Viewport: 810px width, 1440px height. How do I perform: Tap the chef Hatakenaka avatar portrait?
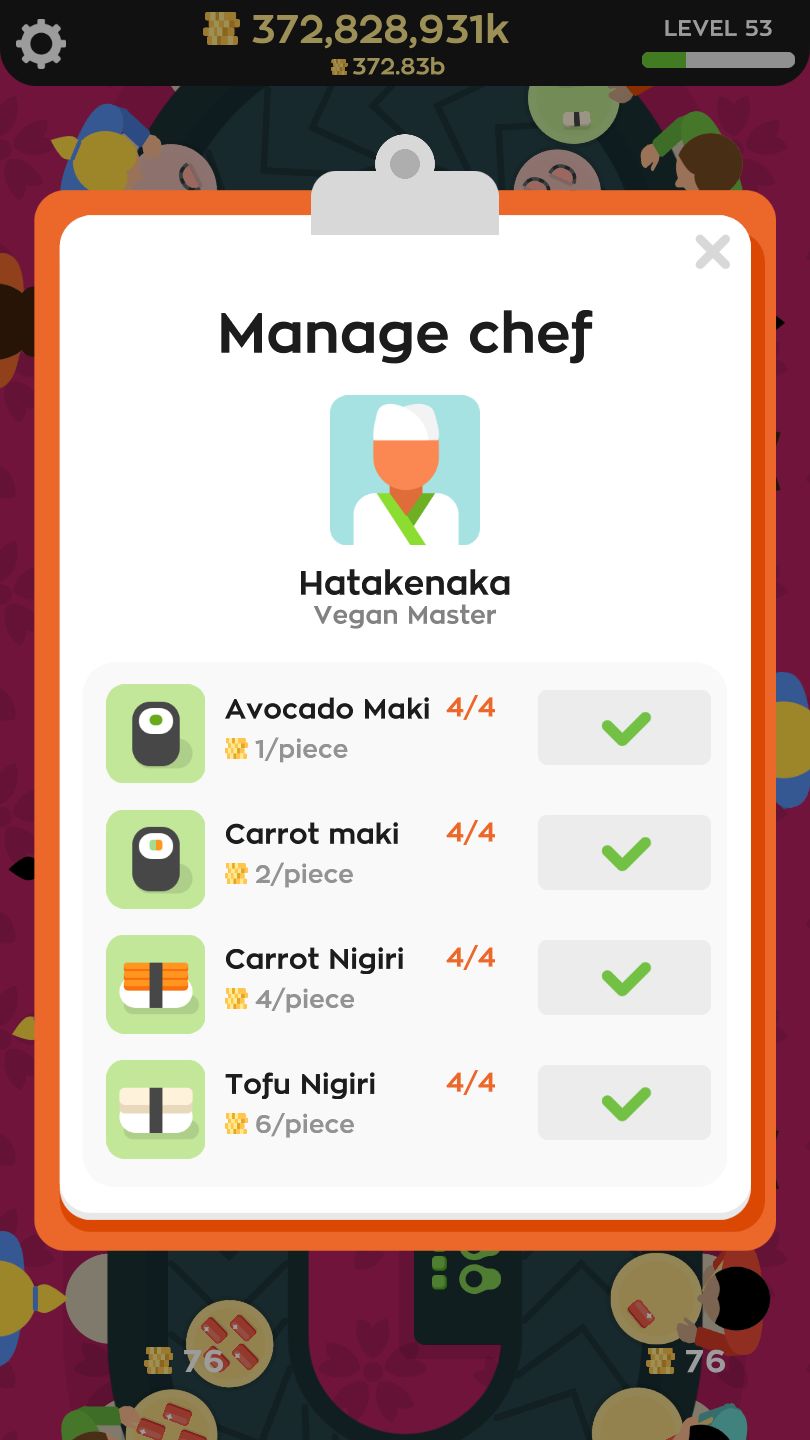[x=405, y=468]
